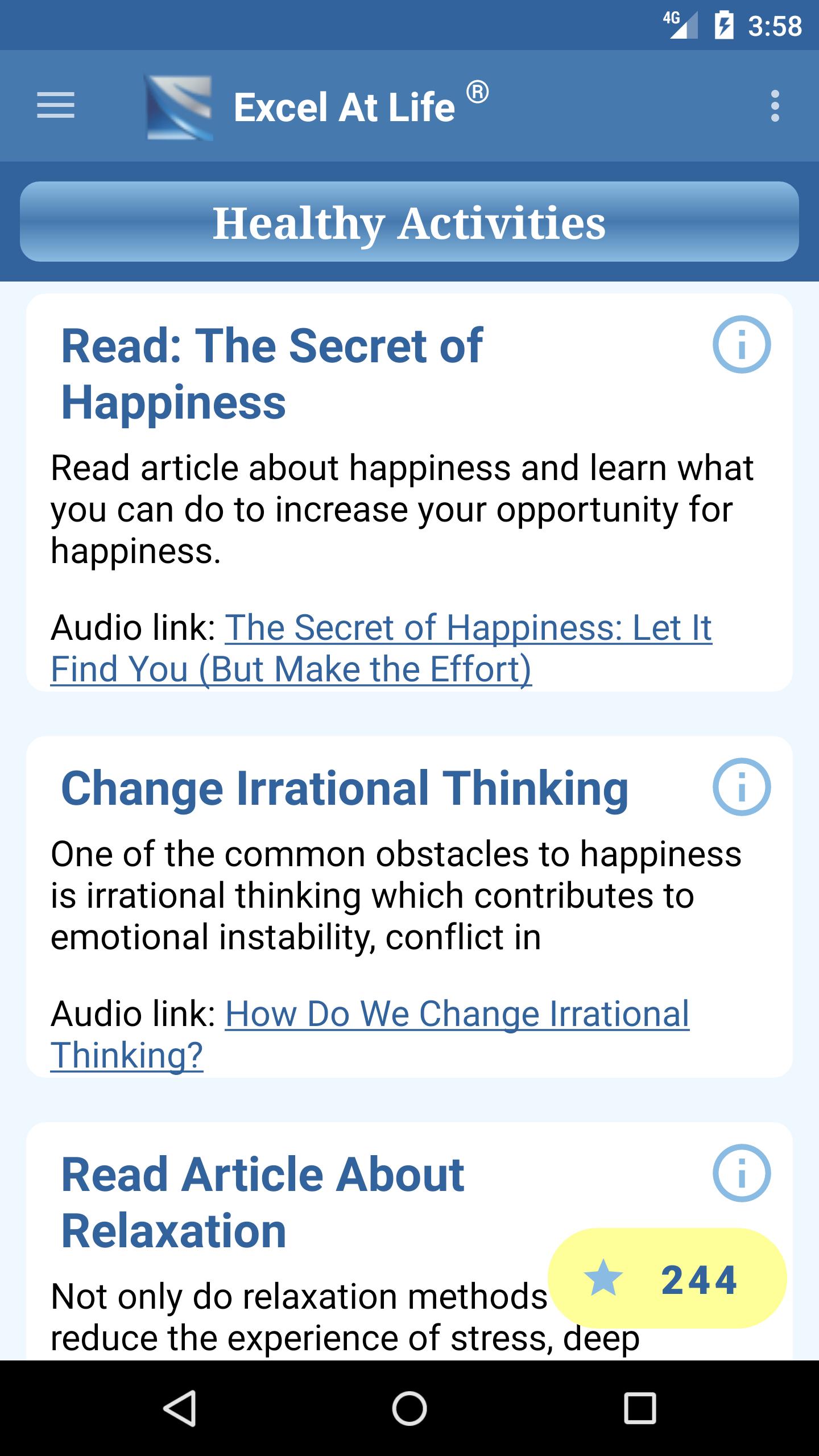Go back using the system back button

pyautogui.click(x=180, y=1408)
